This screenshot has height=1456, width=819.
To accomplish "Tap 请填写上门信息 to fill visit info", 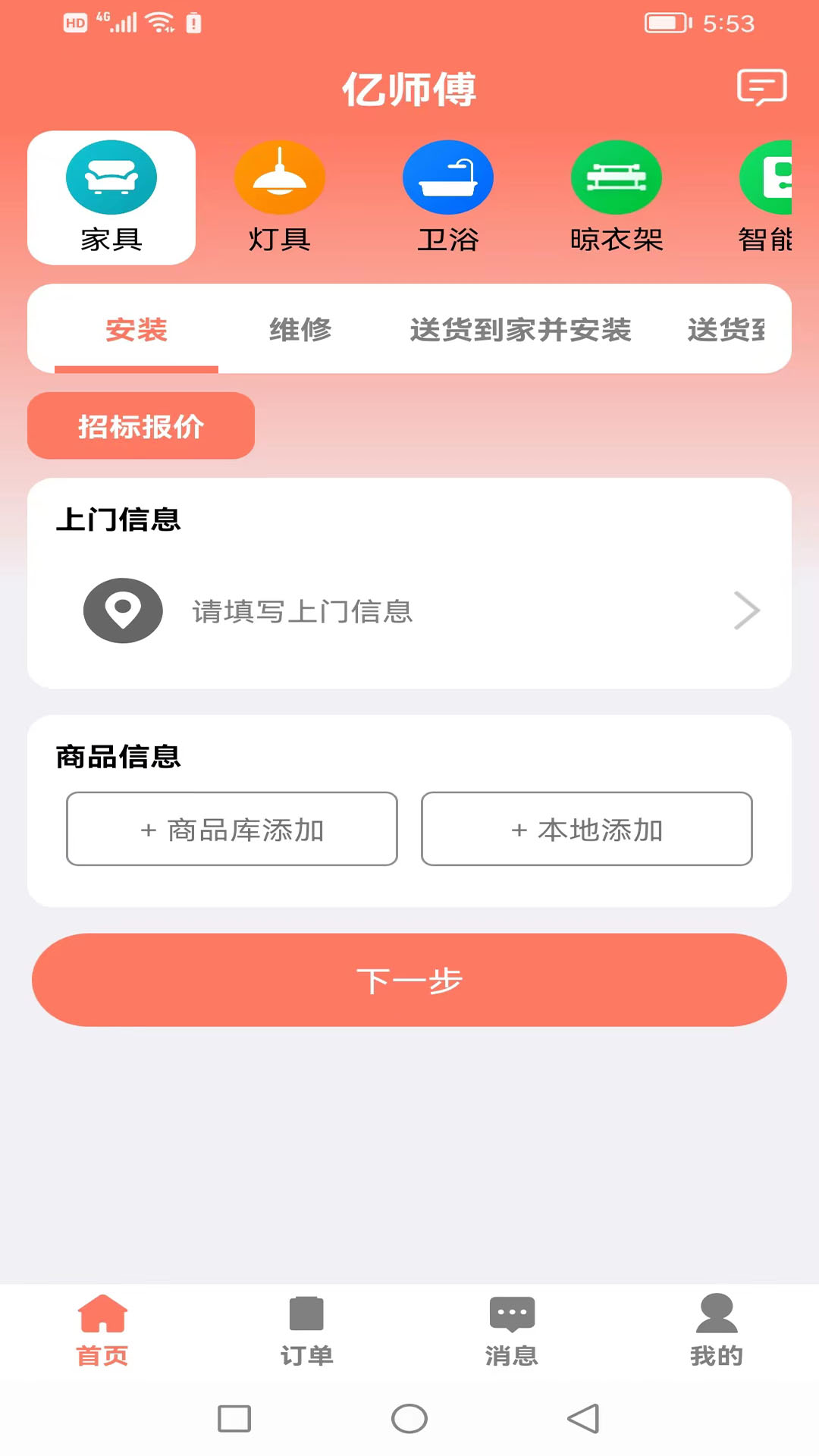I will [x=302, y=611].
